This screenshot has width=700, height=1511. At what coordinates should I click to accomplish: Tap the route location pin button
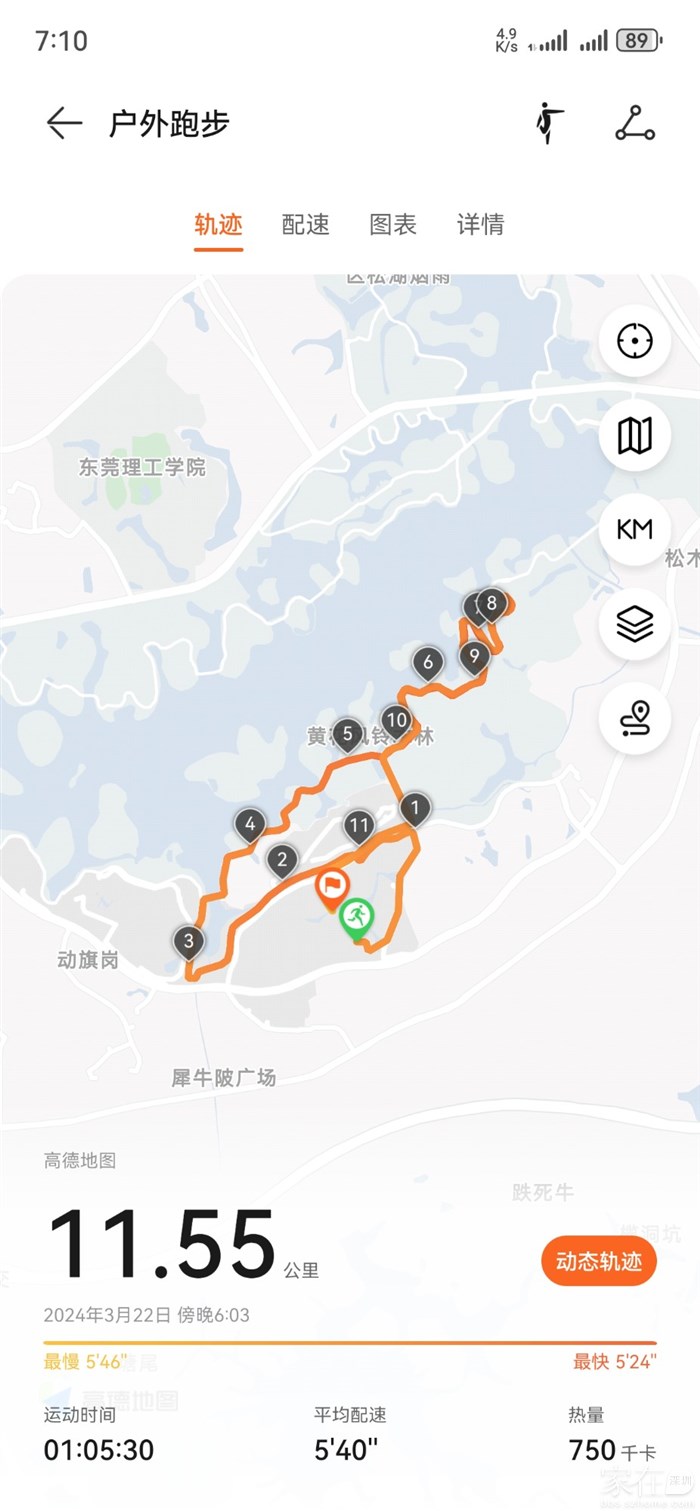pos(634,718)
